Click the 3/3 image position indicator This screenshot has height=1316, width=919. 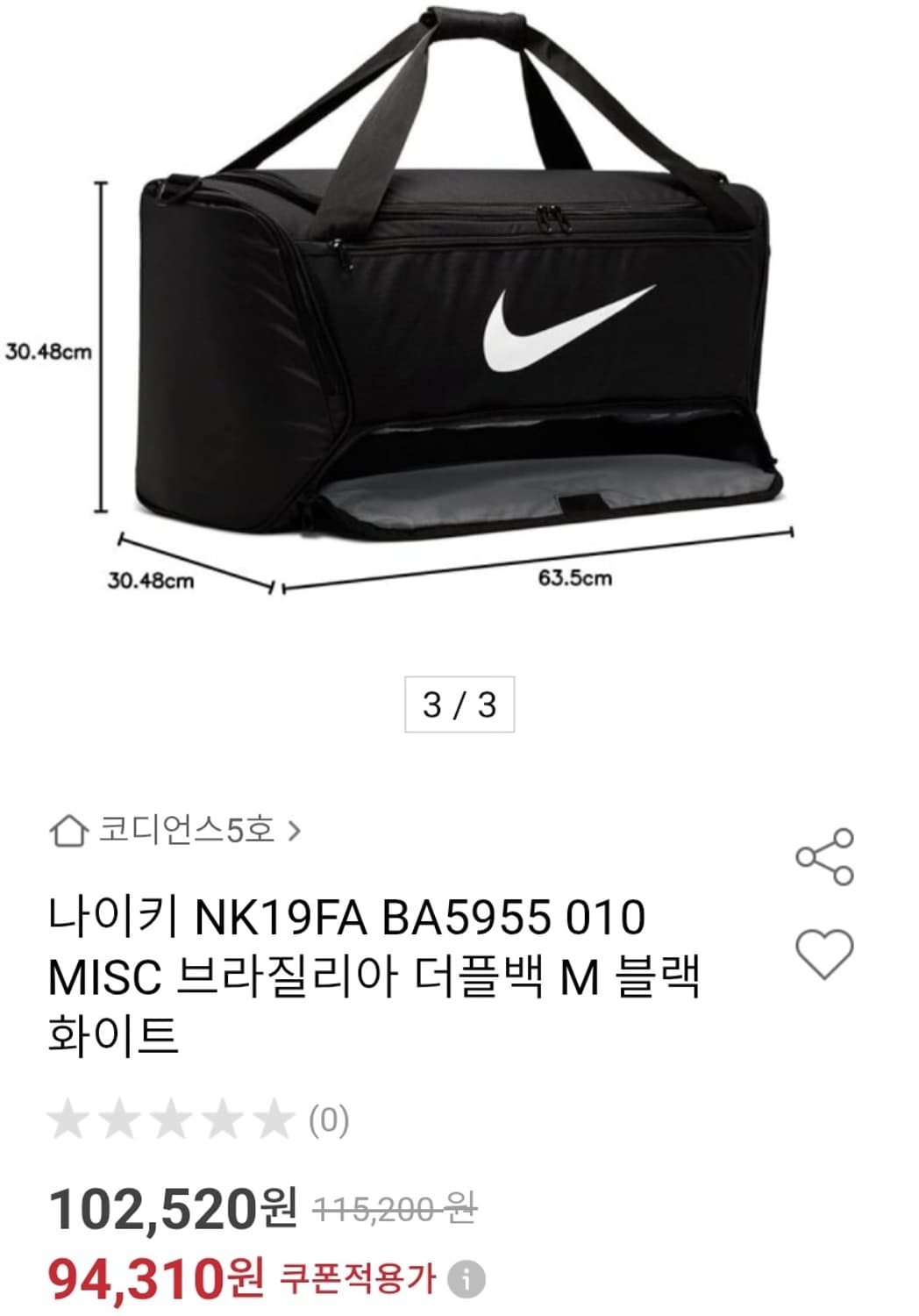pos(459,704)
